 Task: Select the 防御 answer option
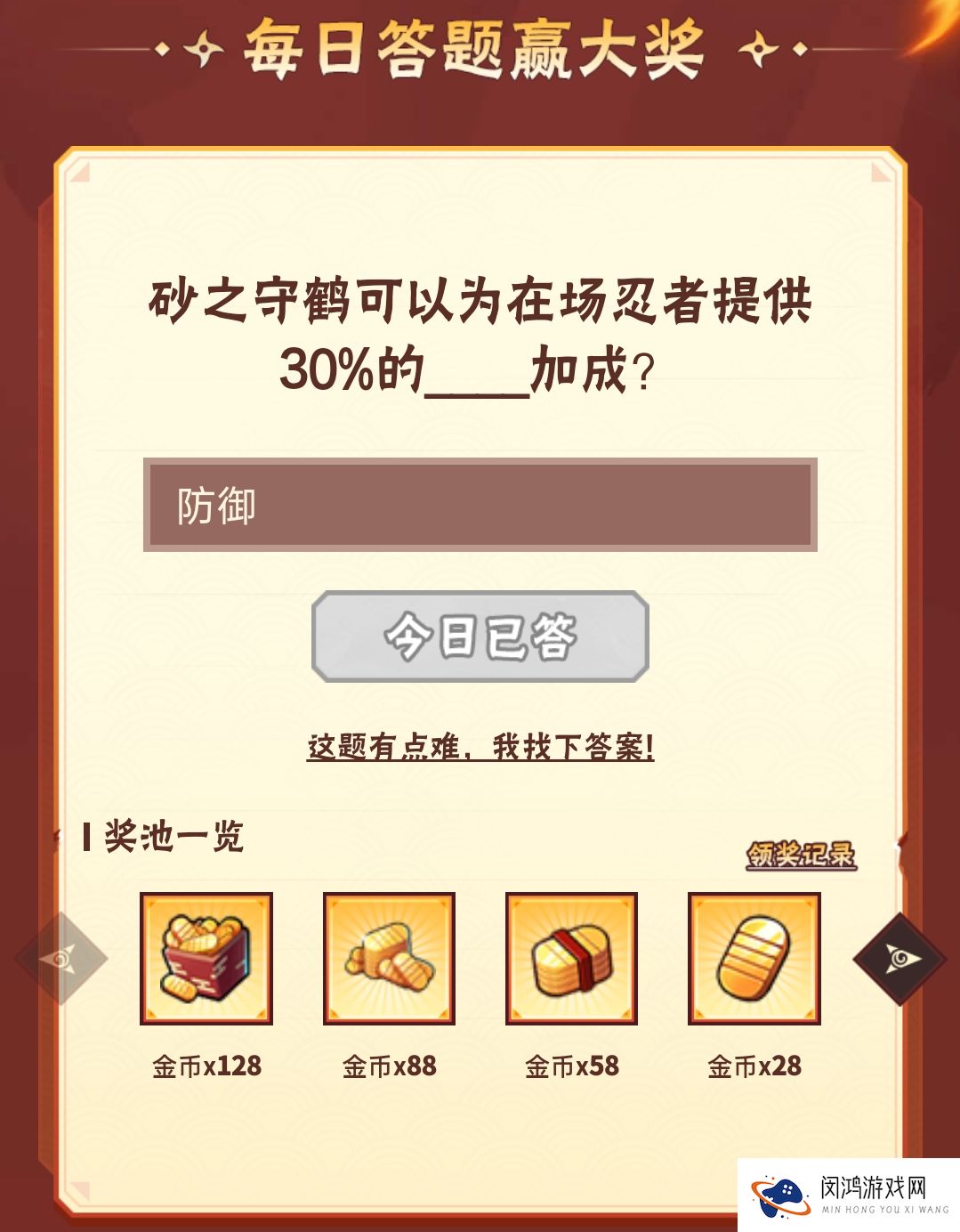pyautogui.click(x=480, y=505)
